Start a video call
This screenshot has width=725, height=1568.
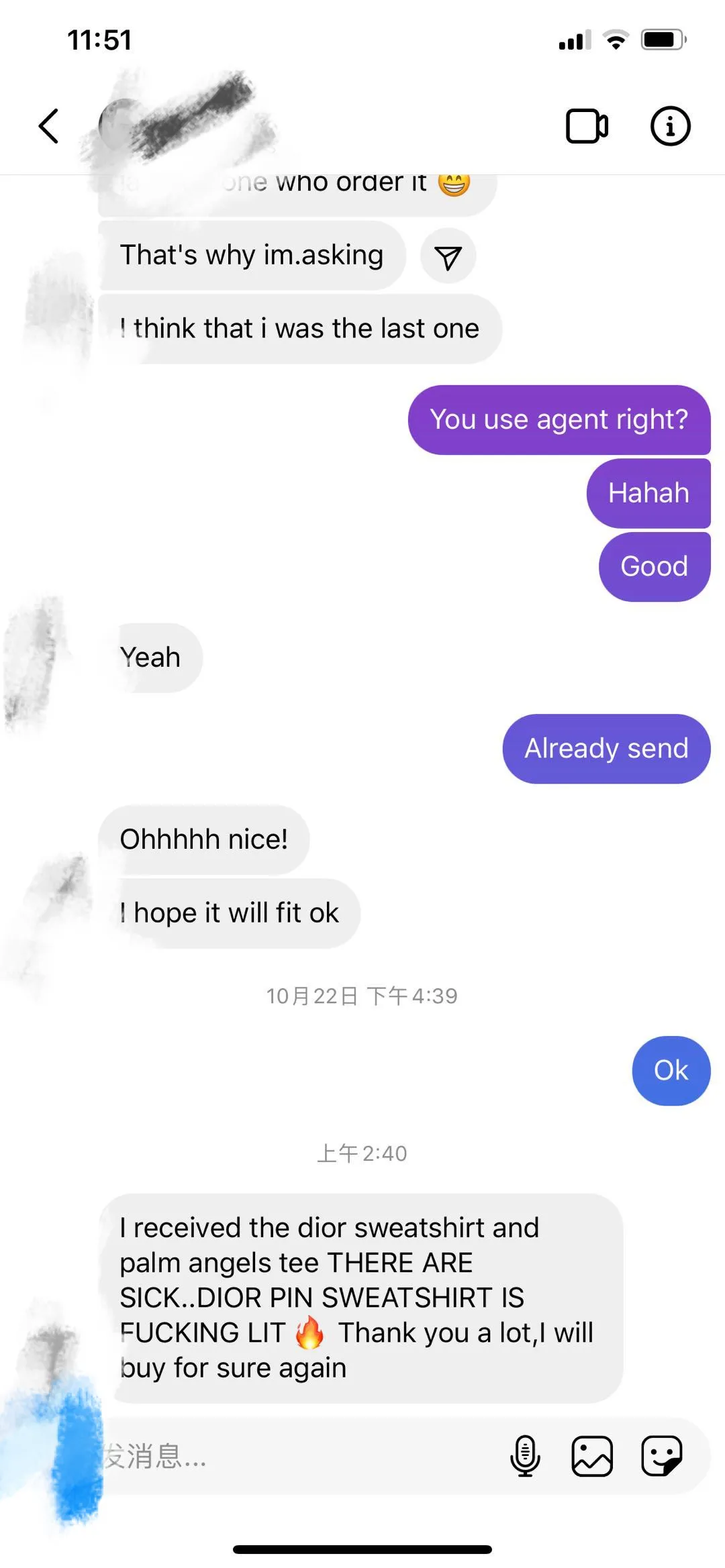[x=587, y=125]
